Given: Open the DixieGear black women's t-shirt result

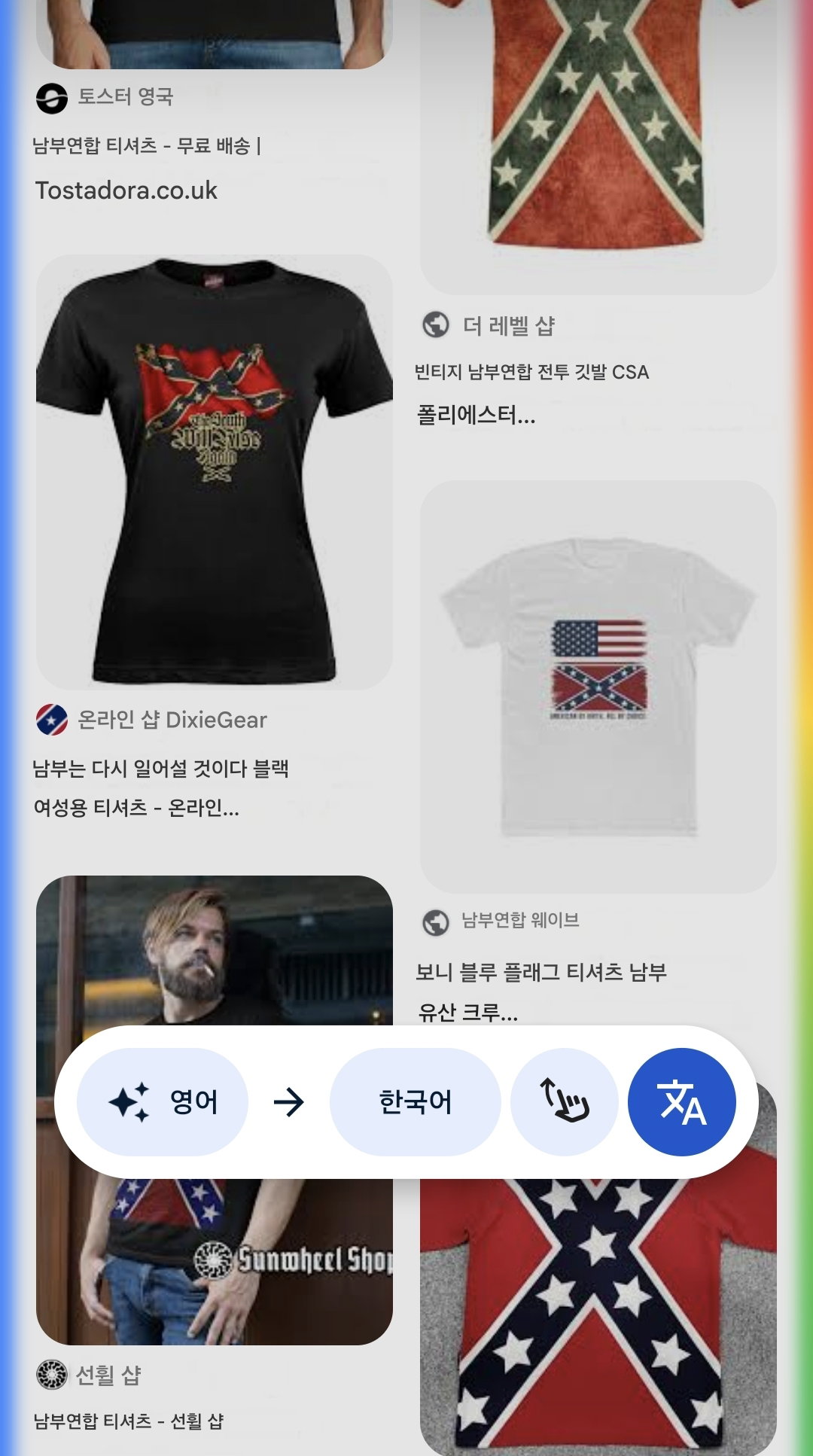Looking at the screenshot, I should (215, 472).
